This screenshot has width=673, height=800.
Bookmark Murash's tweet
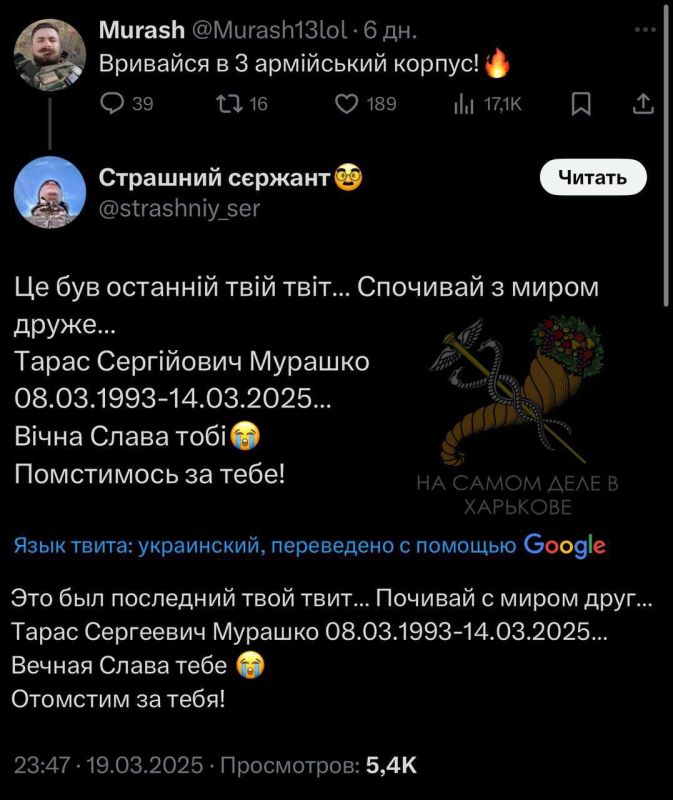[582, 105]
